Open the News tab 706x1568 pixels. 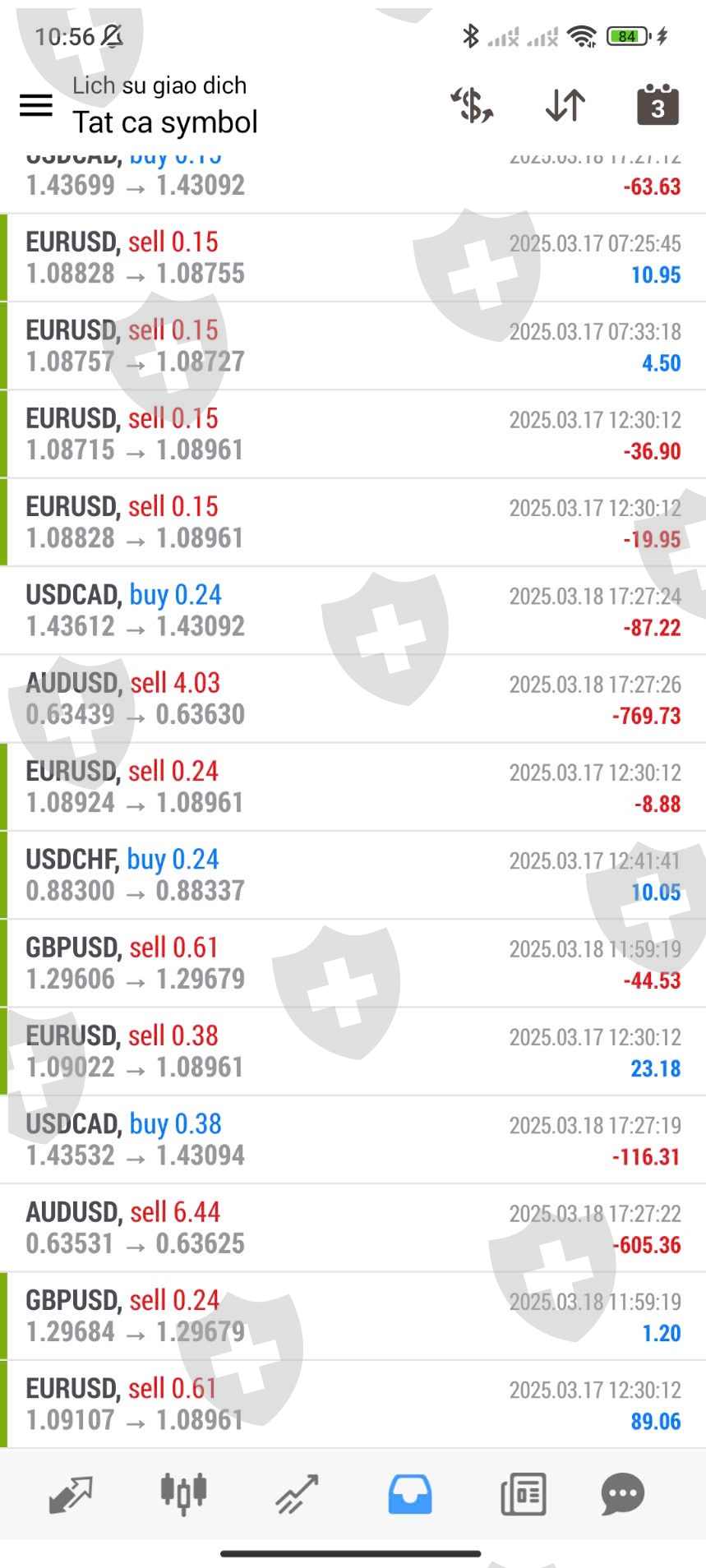523,1493
